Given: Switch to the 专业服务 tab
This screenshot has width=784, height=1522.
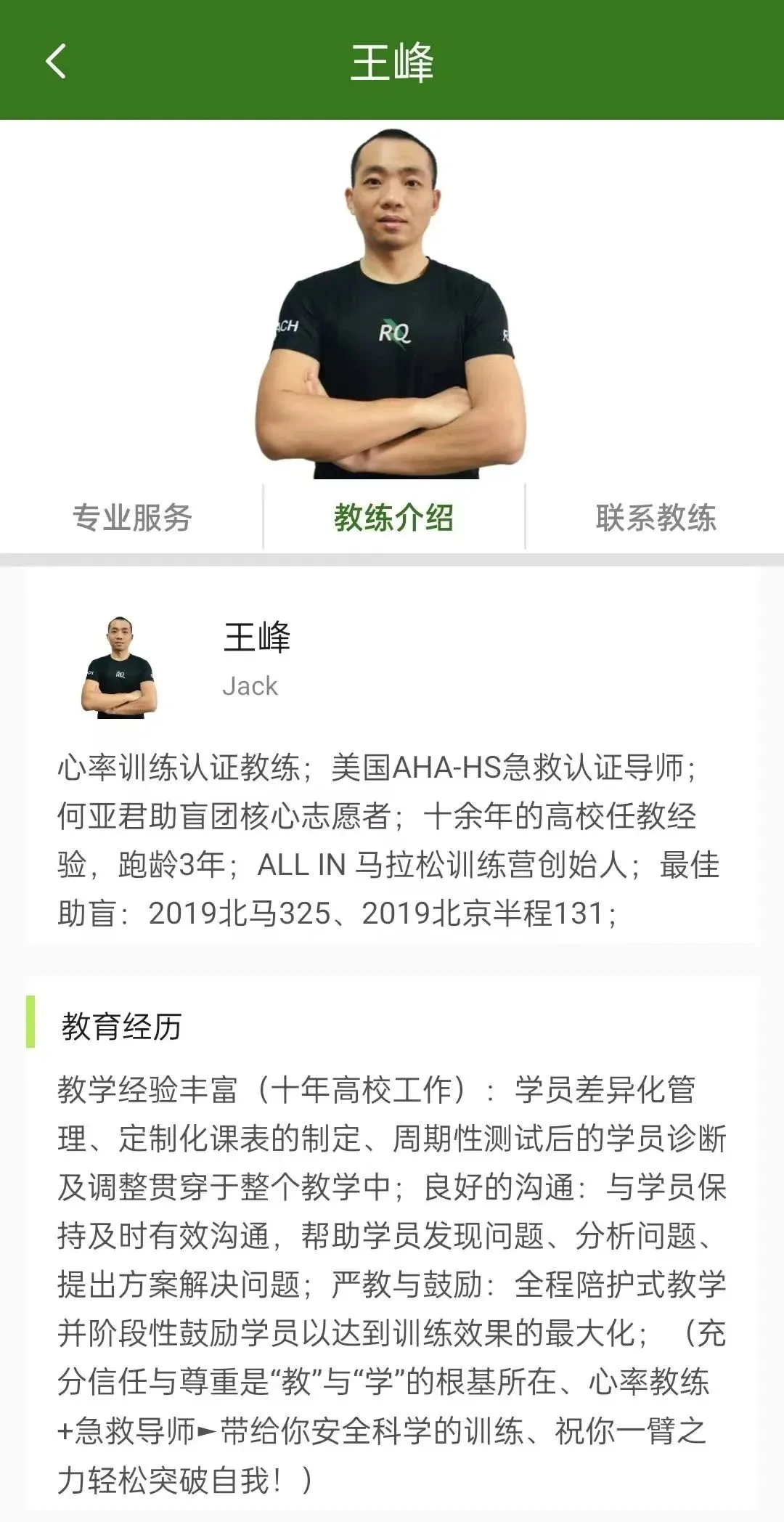Looking at the screenshot, I should point(131,518).
